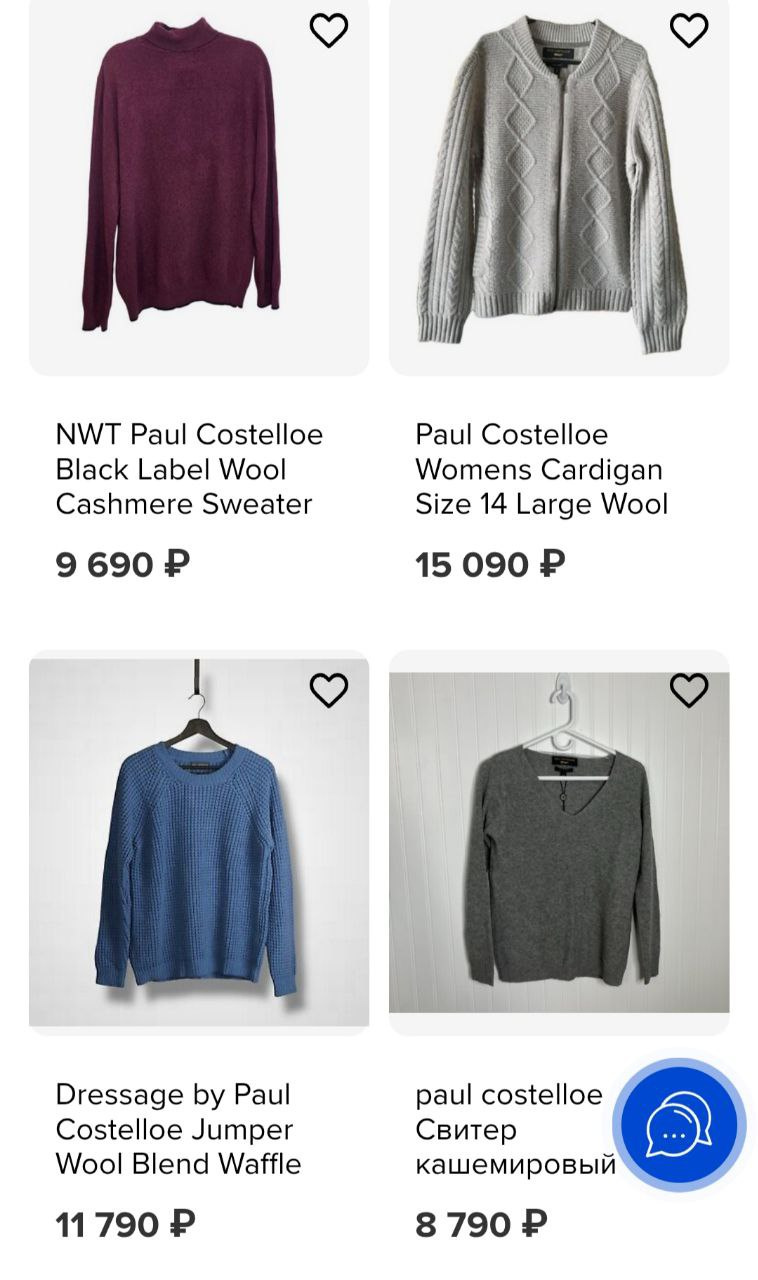Image resolution: width=758 pixels, height=1280 pixels.
Task: View the grey V-neck sweater photo
Action: [558, 843]
